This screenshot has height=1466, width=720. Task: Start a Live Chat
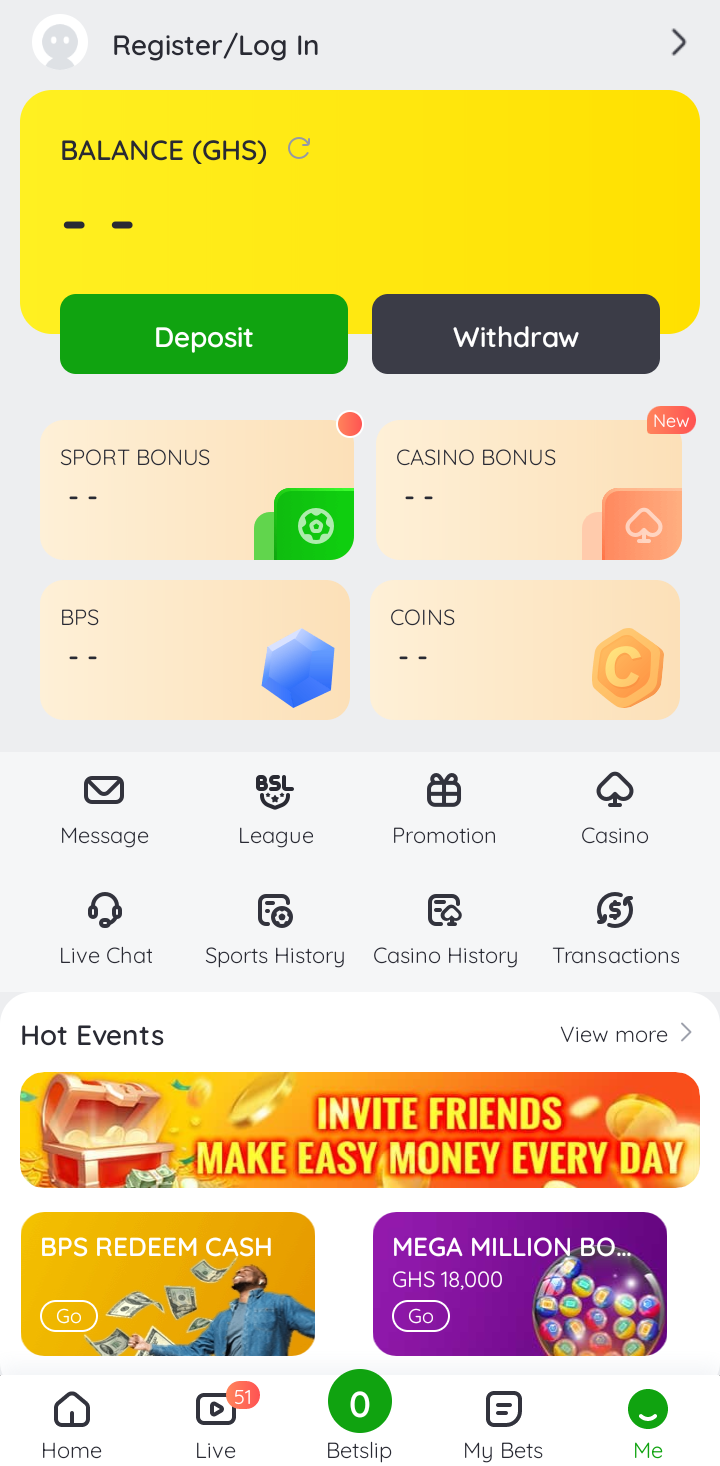pos(105,930)
